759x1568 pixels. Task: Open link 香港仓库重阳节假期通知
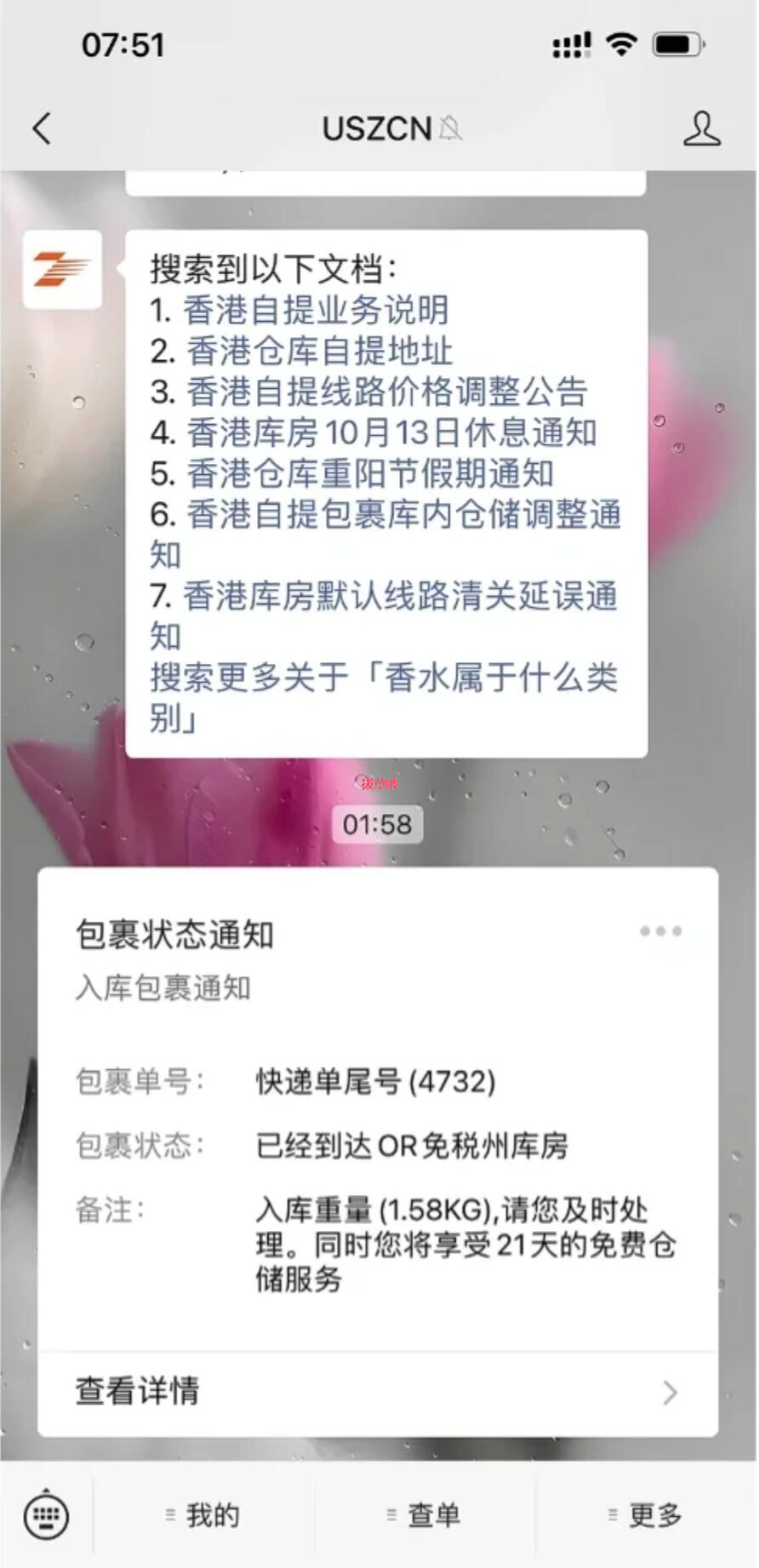click(x=369, y=474)
